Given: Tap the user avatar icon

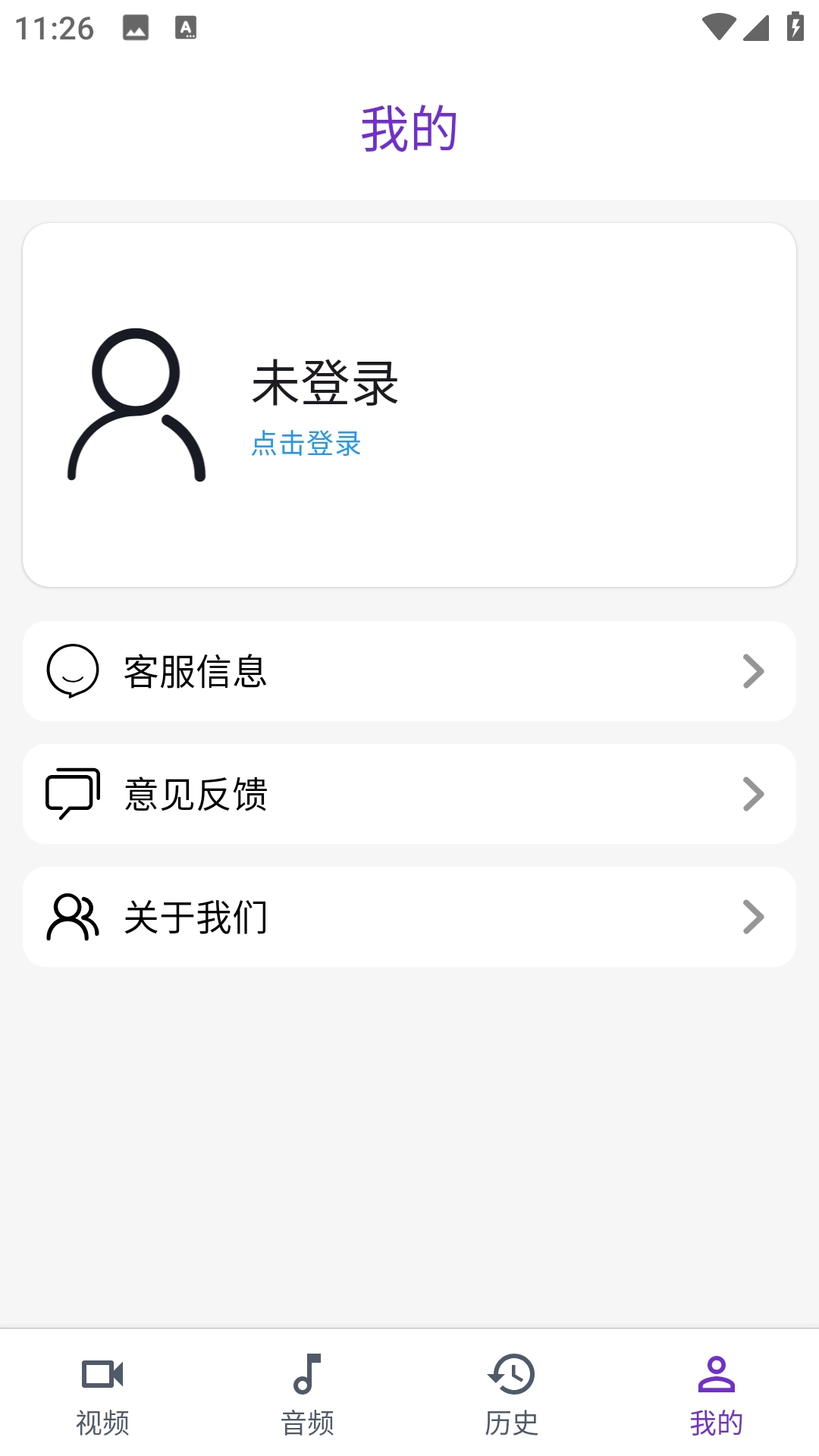Looking at the screenshot, I should 136,402.
